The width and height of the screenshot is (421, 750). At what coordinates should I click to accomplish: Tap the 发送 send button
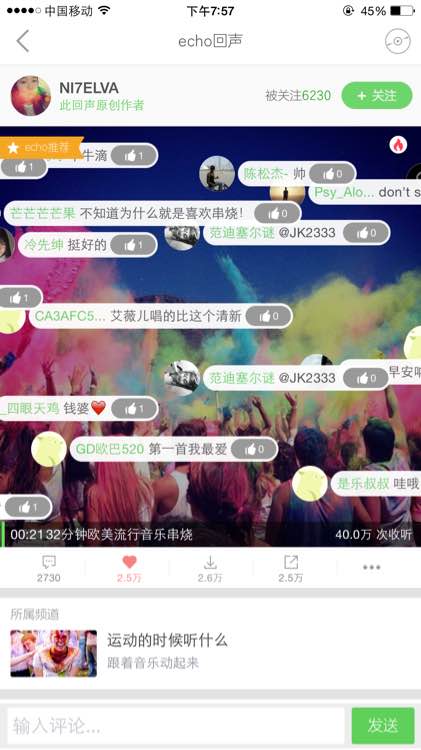tap(383, 726)
